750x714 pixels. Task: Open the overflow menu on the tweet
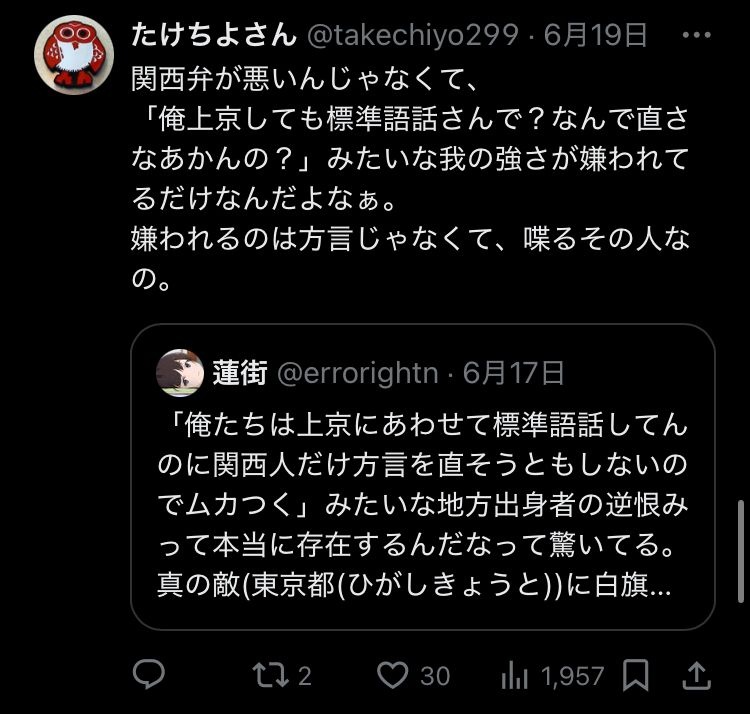pos(696,36)
